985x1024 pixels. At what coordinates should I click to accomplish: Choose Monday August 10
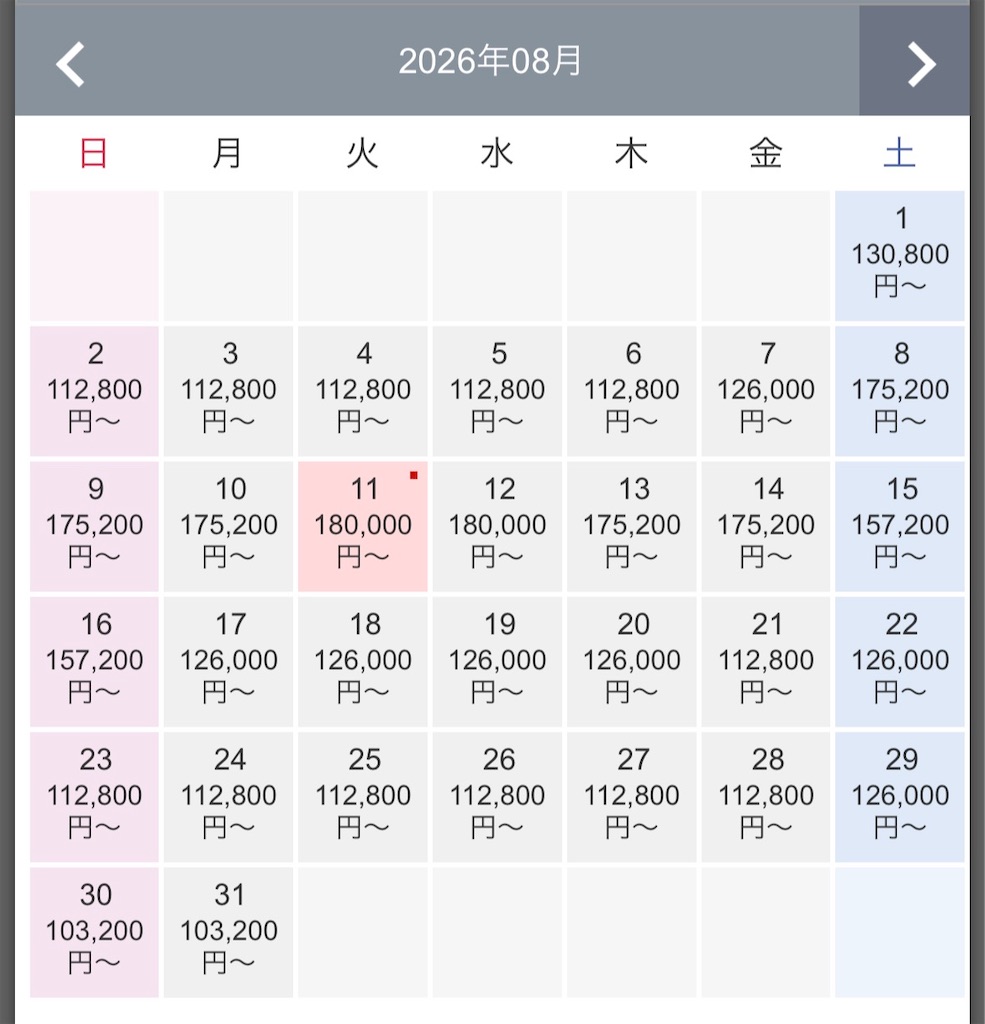pyautogui.click(x=228, y=526)
